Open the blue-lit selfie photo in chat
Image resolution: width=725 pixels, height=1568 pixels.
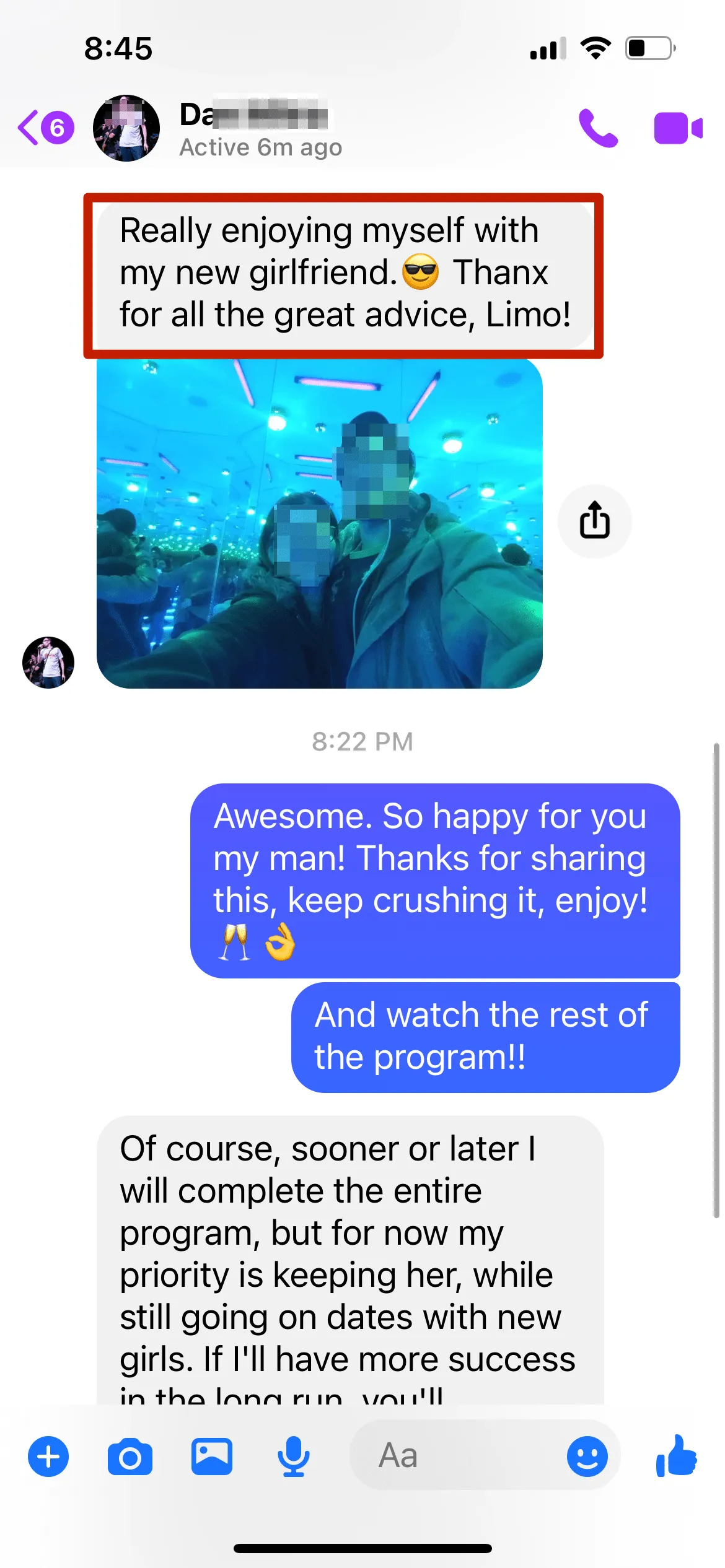pos(319,523)
